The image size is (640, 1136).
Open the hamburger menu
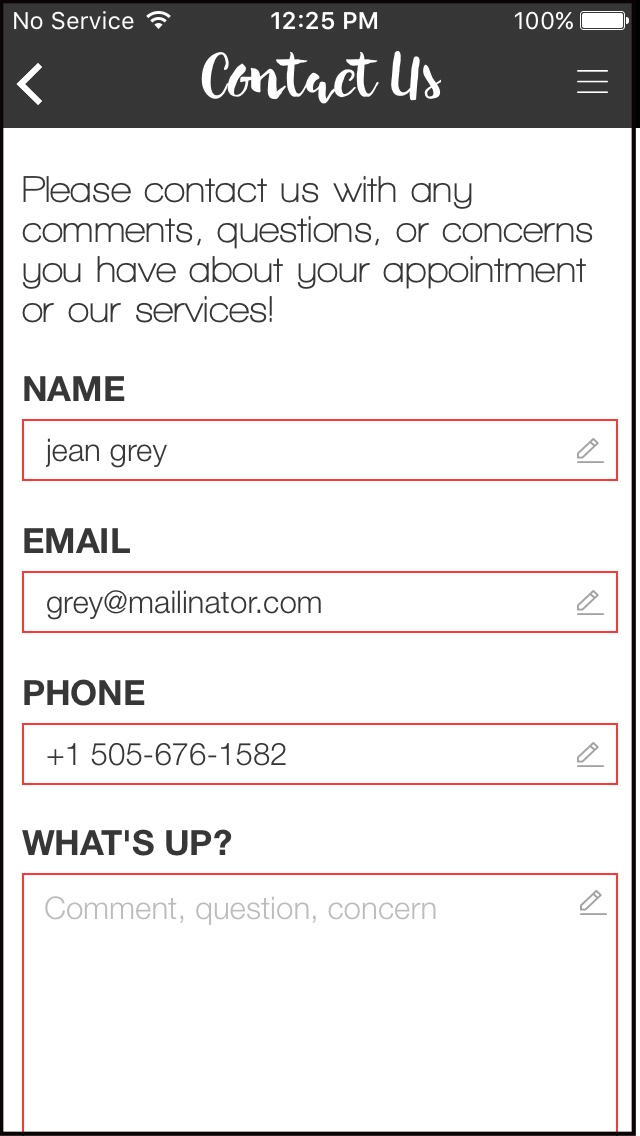tap(592, 81)
